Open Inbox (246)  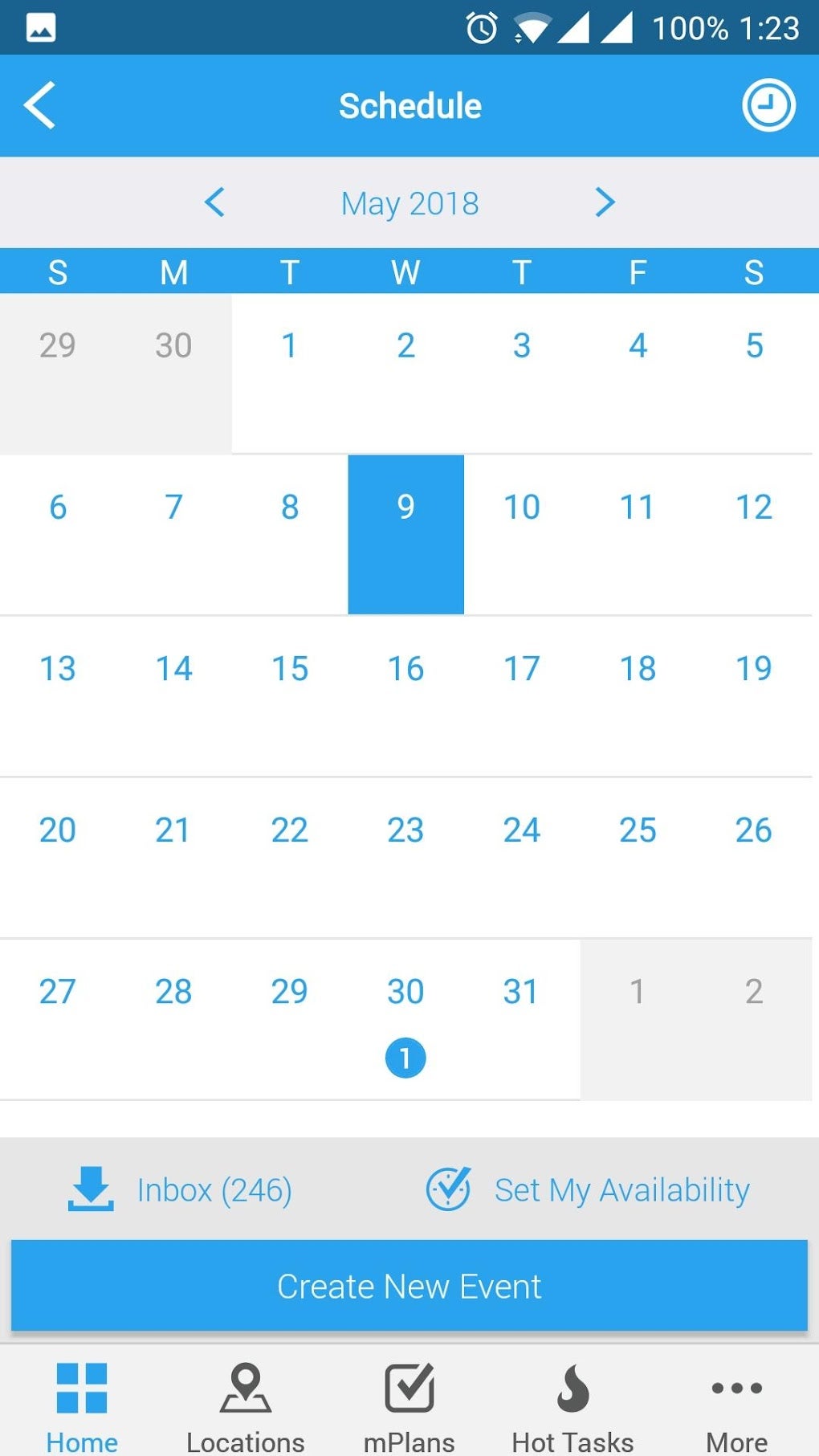click(x=181, y=1189)
